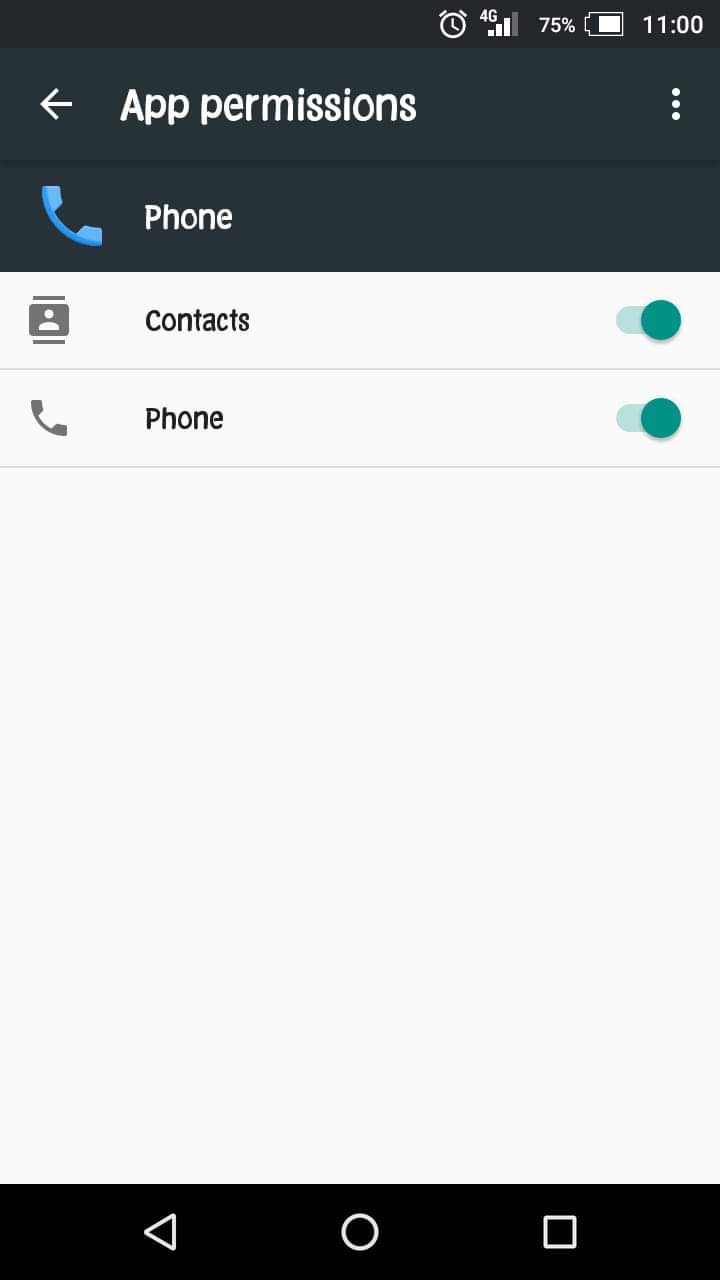
Task: Open options via the vertical ellipsis
Action: click(x=675, y=104)
